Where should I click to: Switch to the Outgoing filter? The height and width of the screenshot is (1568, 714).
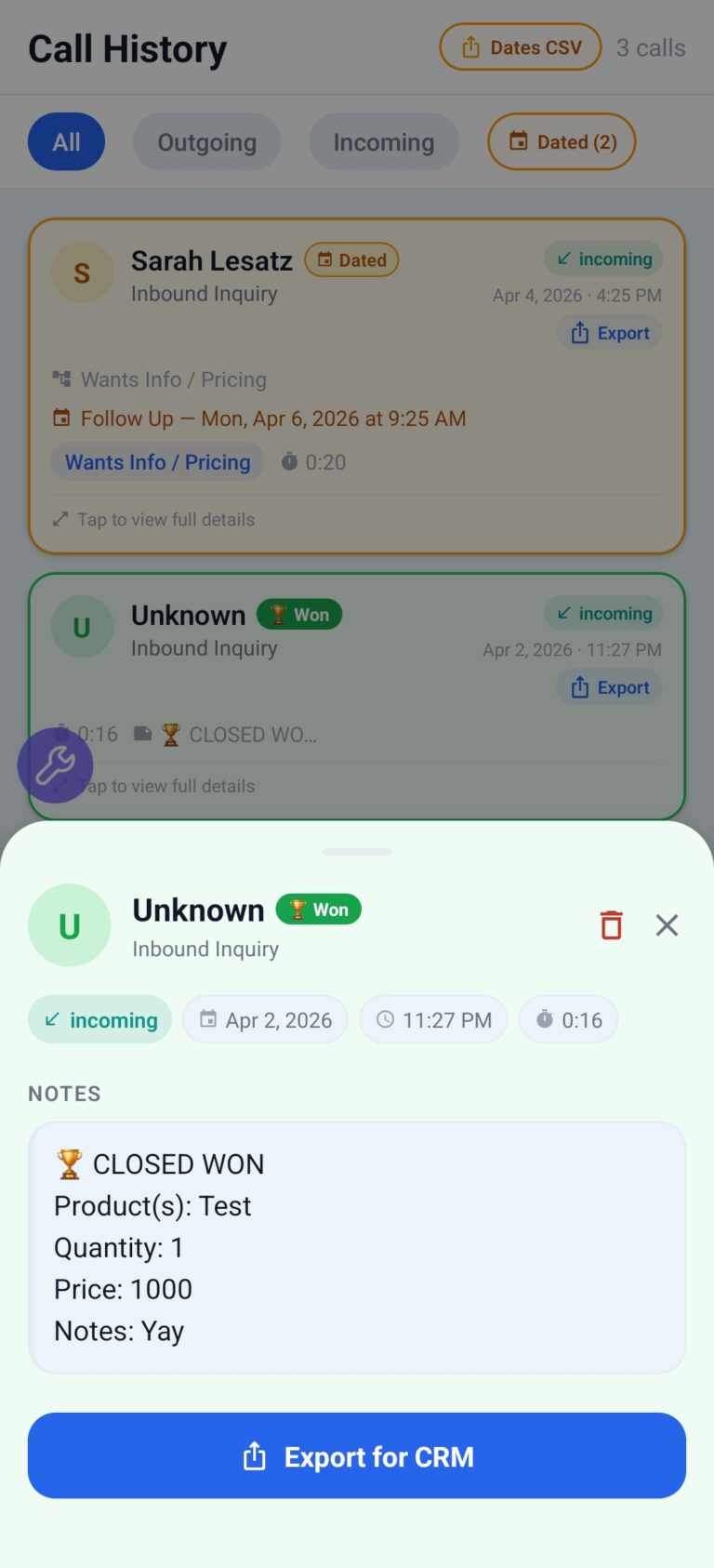click(x=206, y=142)
